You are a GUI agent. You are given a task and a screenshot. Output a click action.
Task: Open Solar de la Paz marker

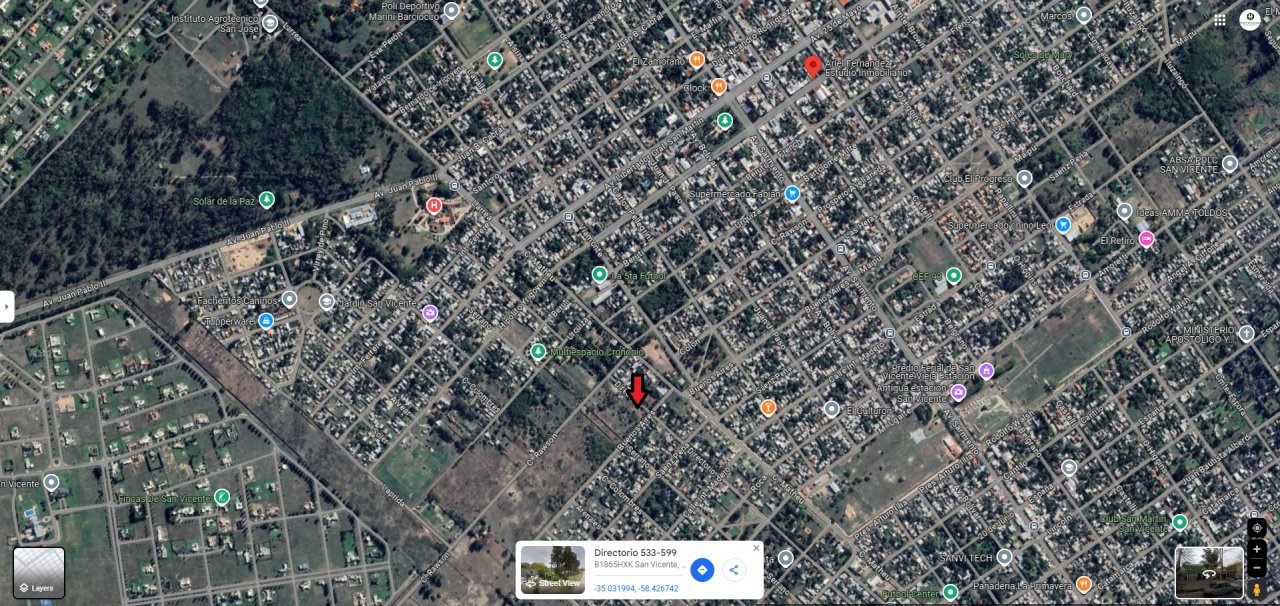coord(267,200)
